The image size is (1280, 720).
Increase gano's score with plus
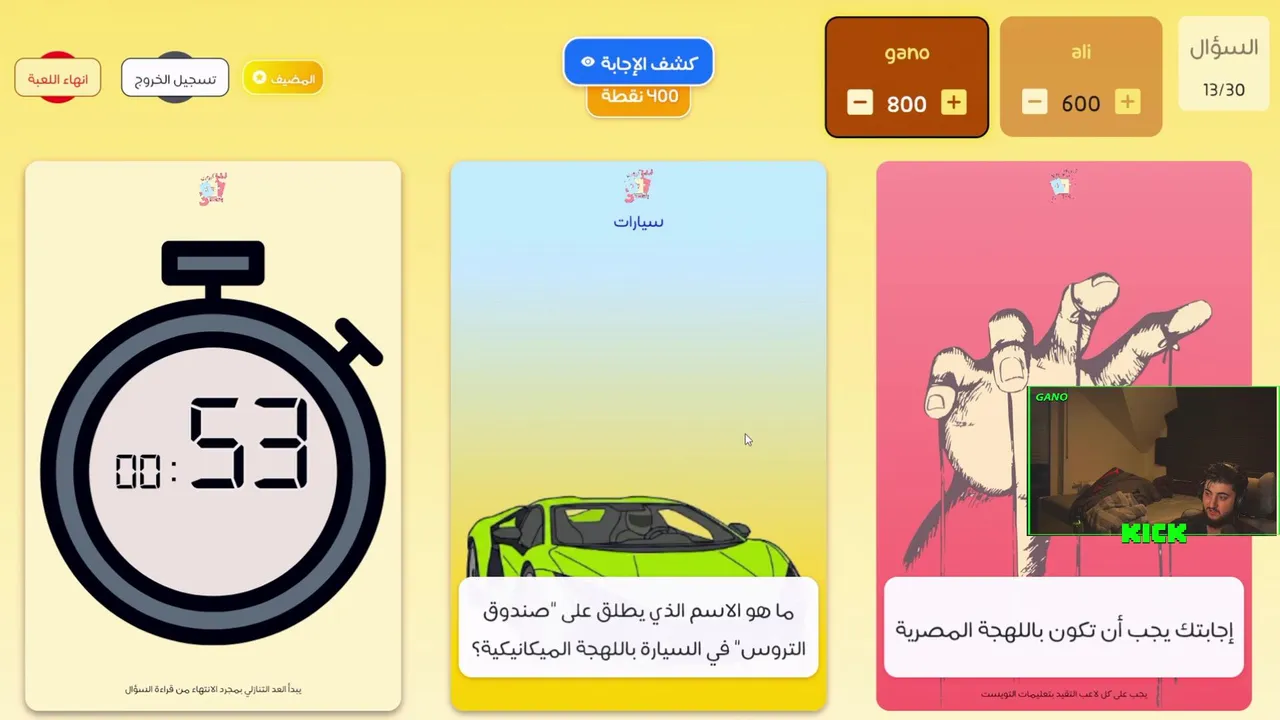pyautogui.click(x=953, y=103)
